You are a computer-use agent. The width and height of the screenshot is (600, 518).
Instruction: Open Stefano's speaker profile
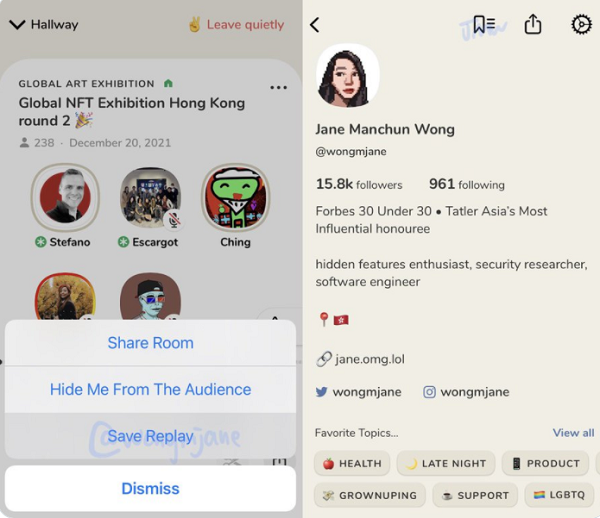(x=65, y=197)
